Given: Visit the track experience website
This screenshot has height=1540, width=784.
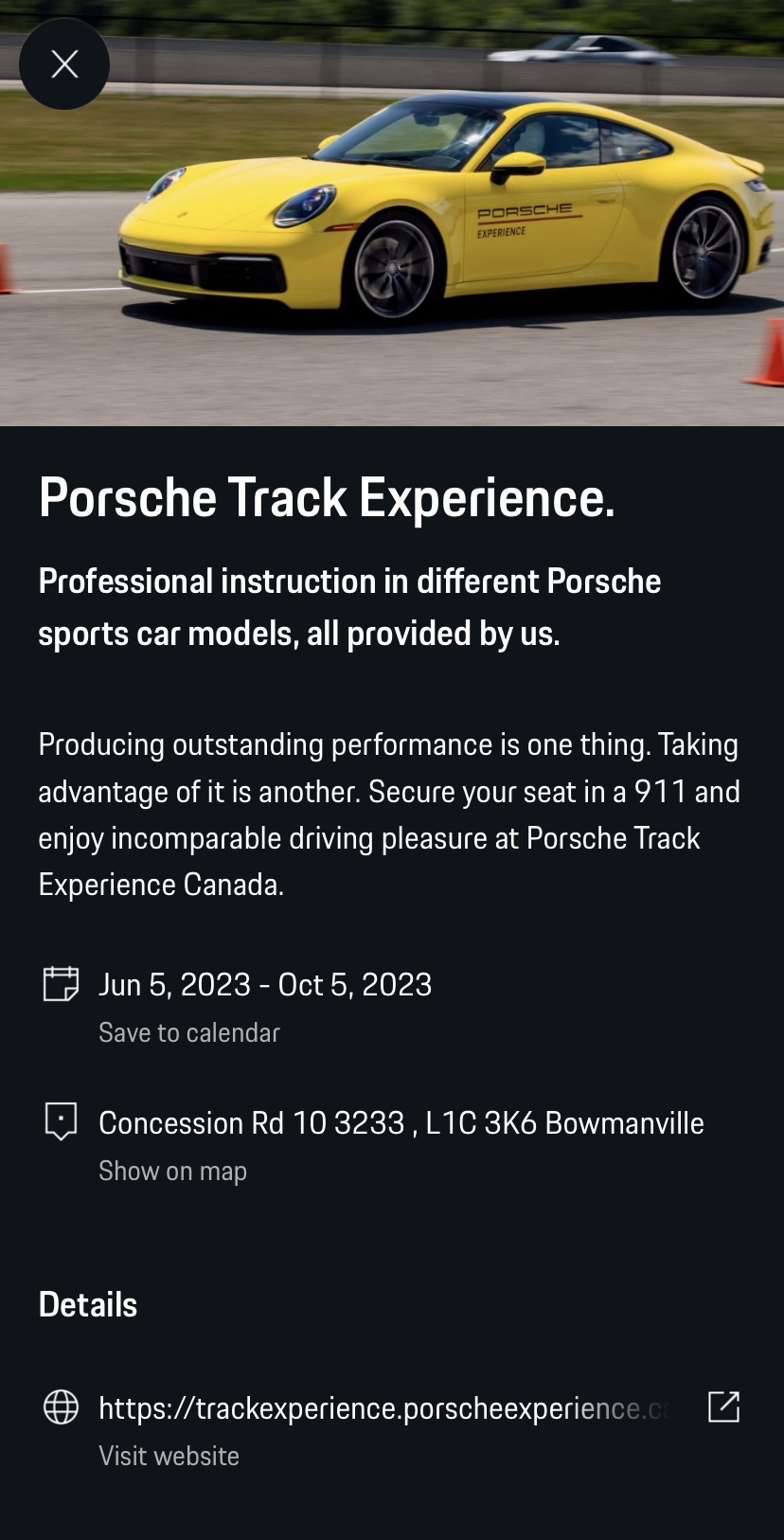Looking at the screenshot, I should pyautogui.click(x=169, y=1456).
